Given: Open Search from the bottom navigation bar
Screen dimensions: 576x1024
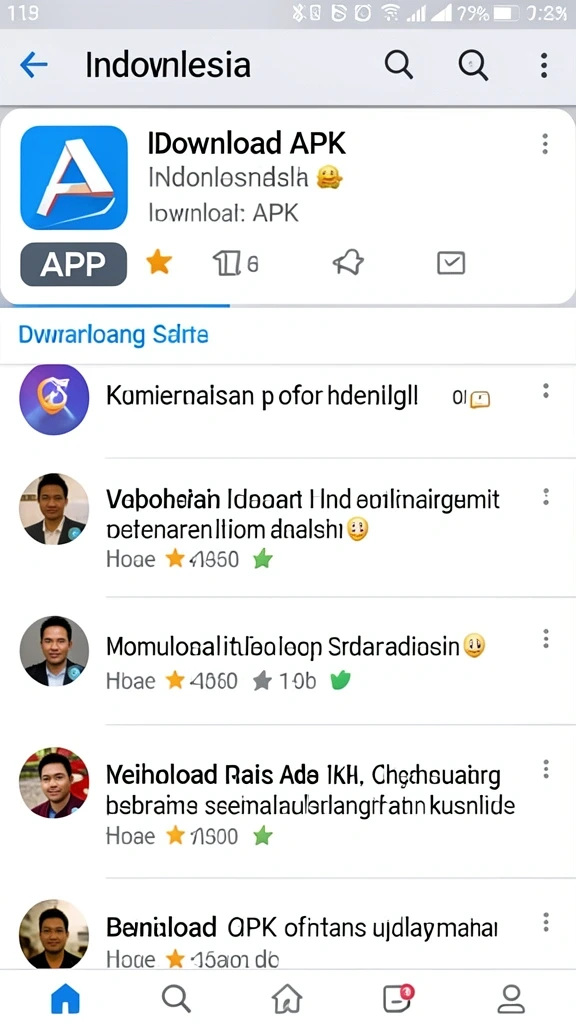Looking at the screenshot, I should (x=176, y=998).
